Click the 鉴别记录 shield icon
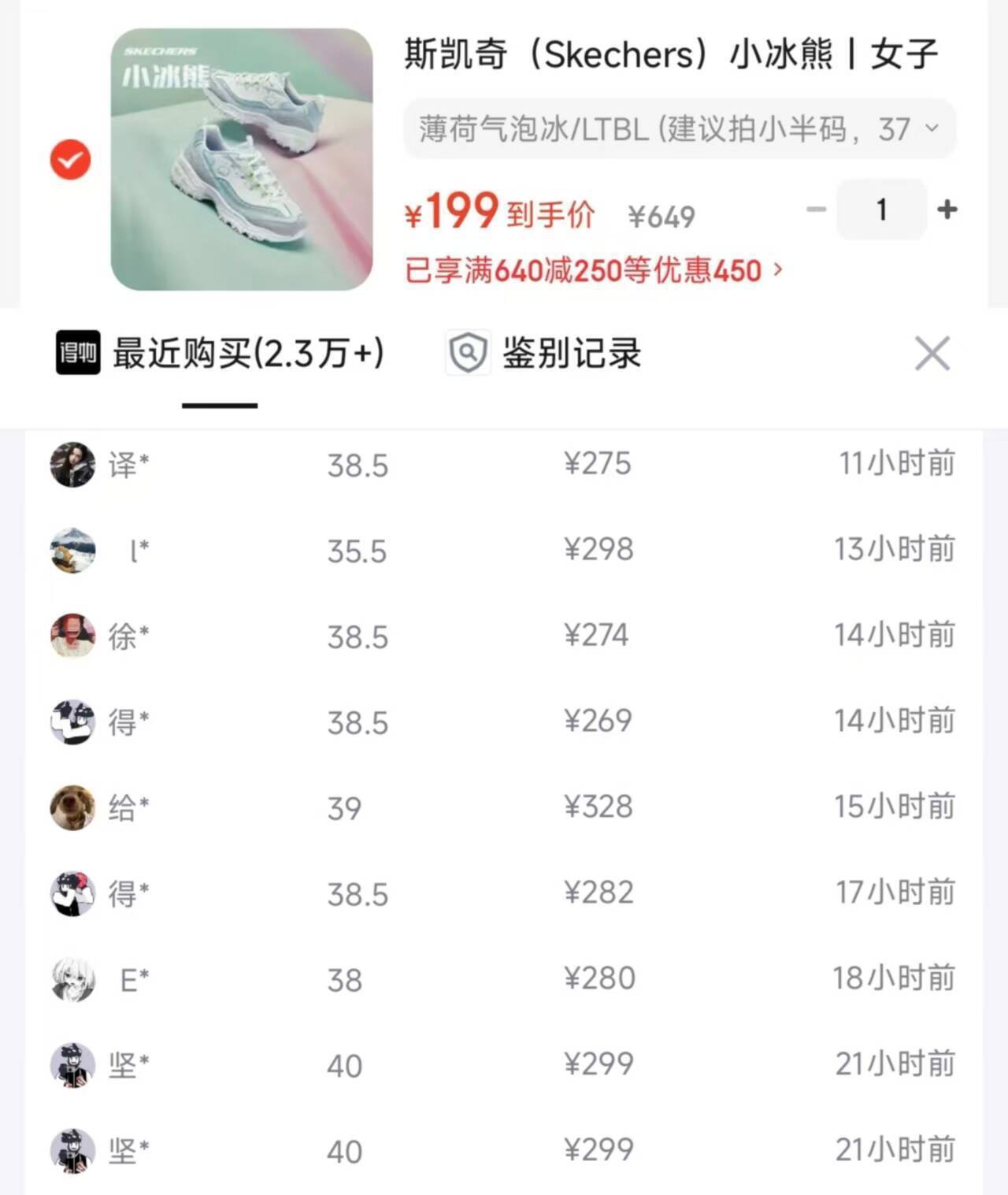 coord(467,354)
